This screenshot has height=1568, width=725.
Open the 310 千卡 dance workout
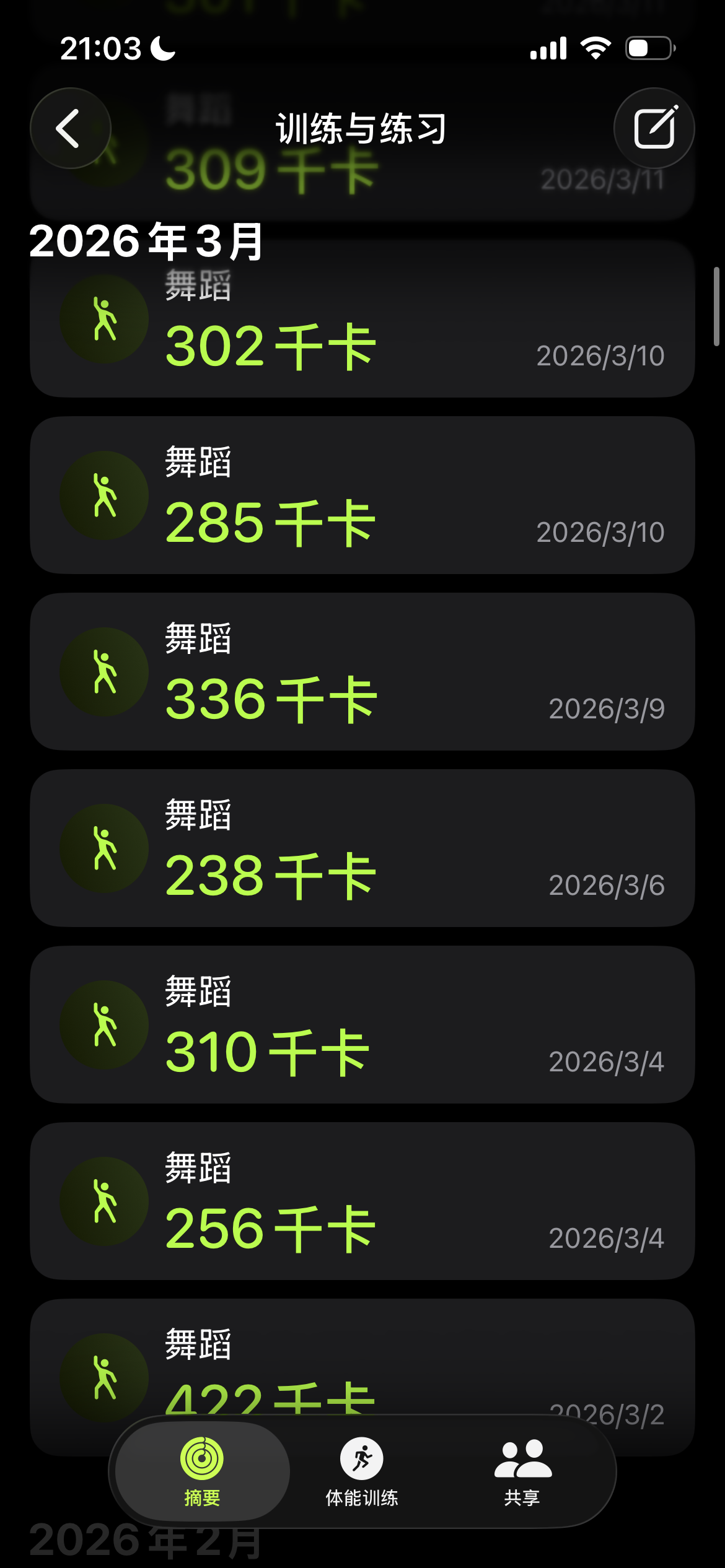362,1025
